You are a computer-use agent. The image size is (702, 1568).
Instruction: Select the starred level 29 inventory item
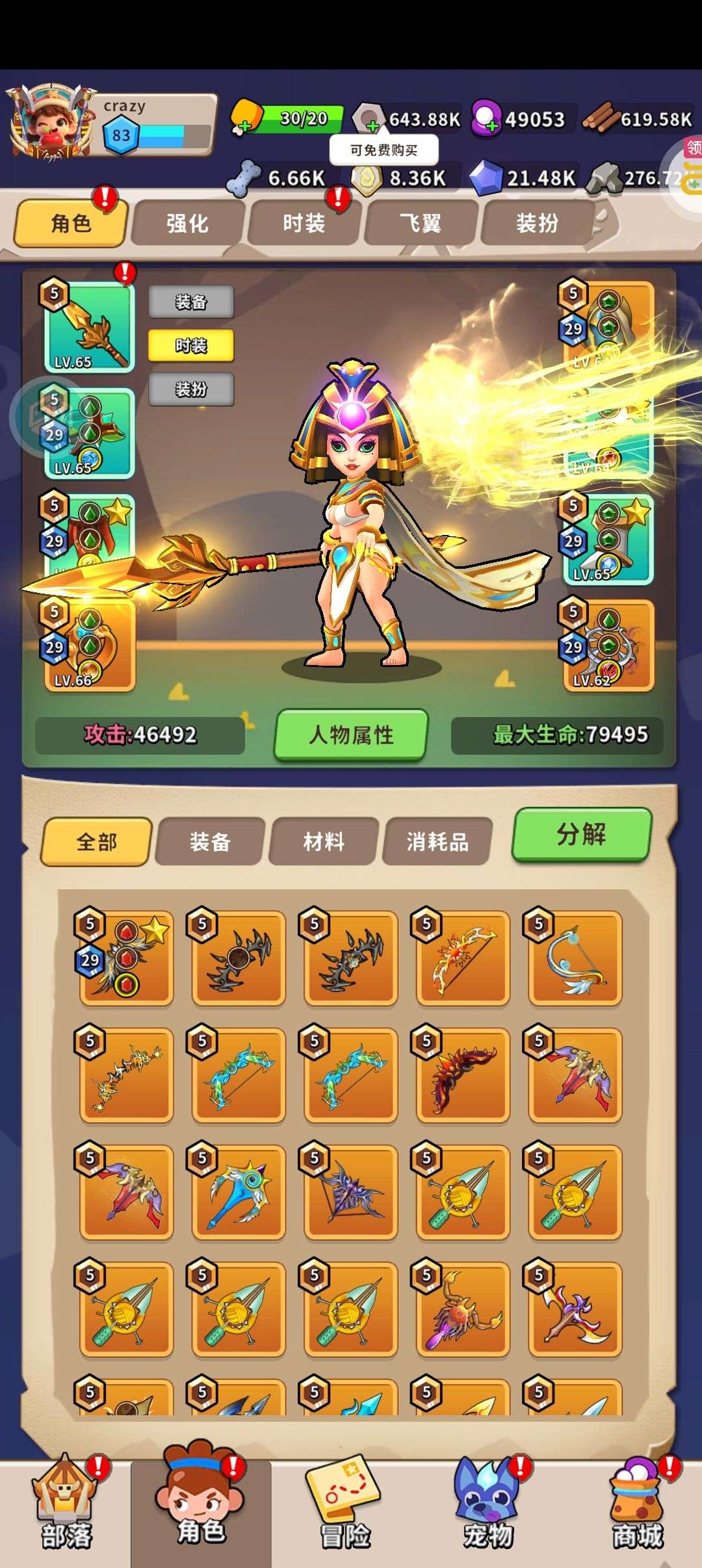point(125,958)
